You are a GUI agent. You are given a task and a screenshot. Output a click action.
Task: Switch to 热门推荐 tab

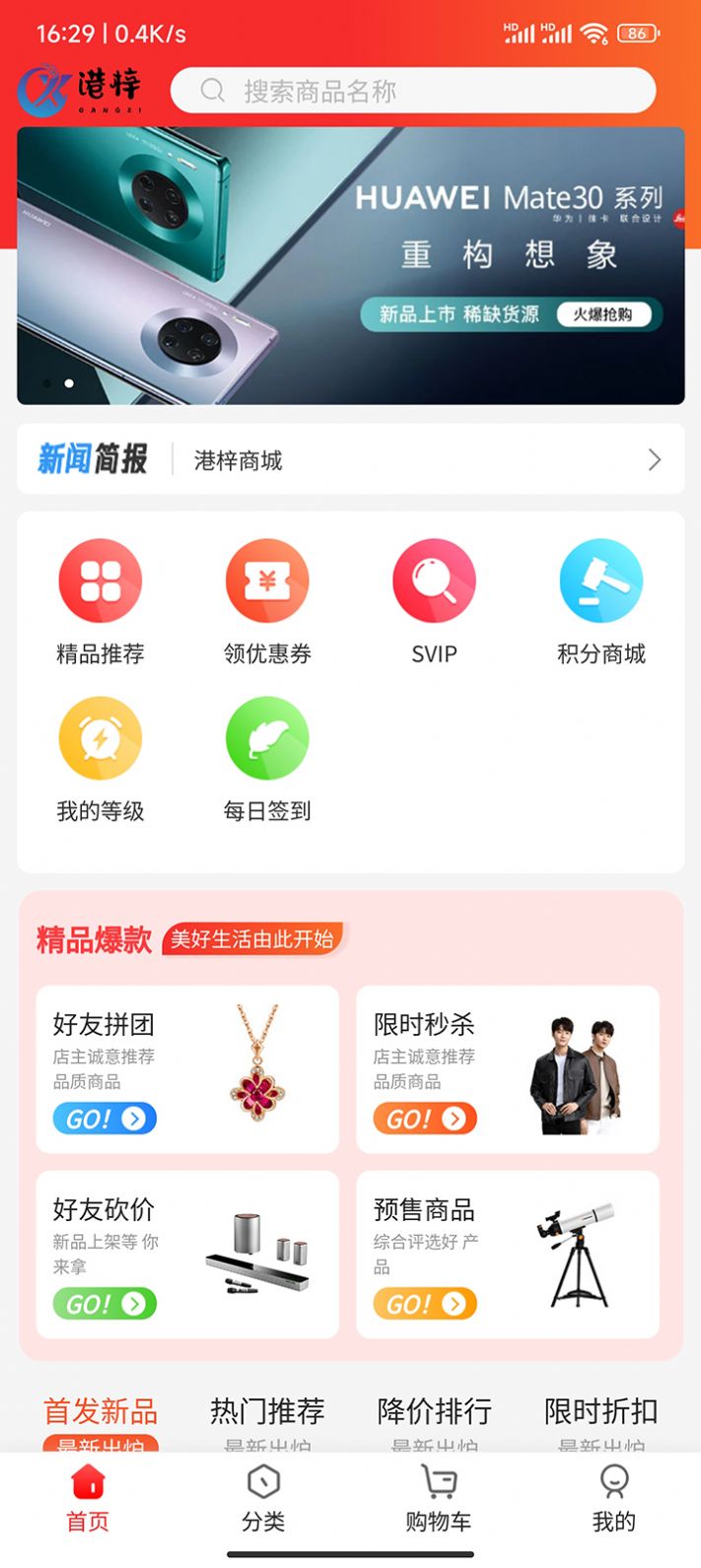tap(267, 1412)
